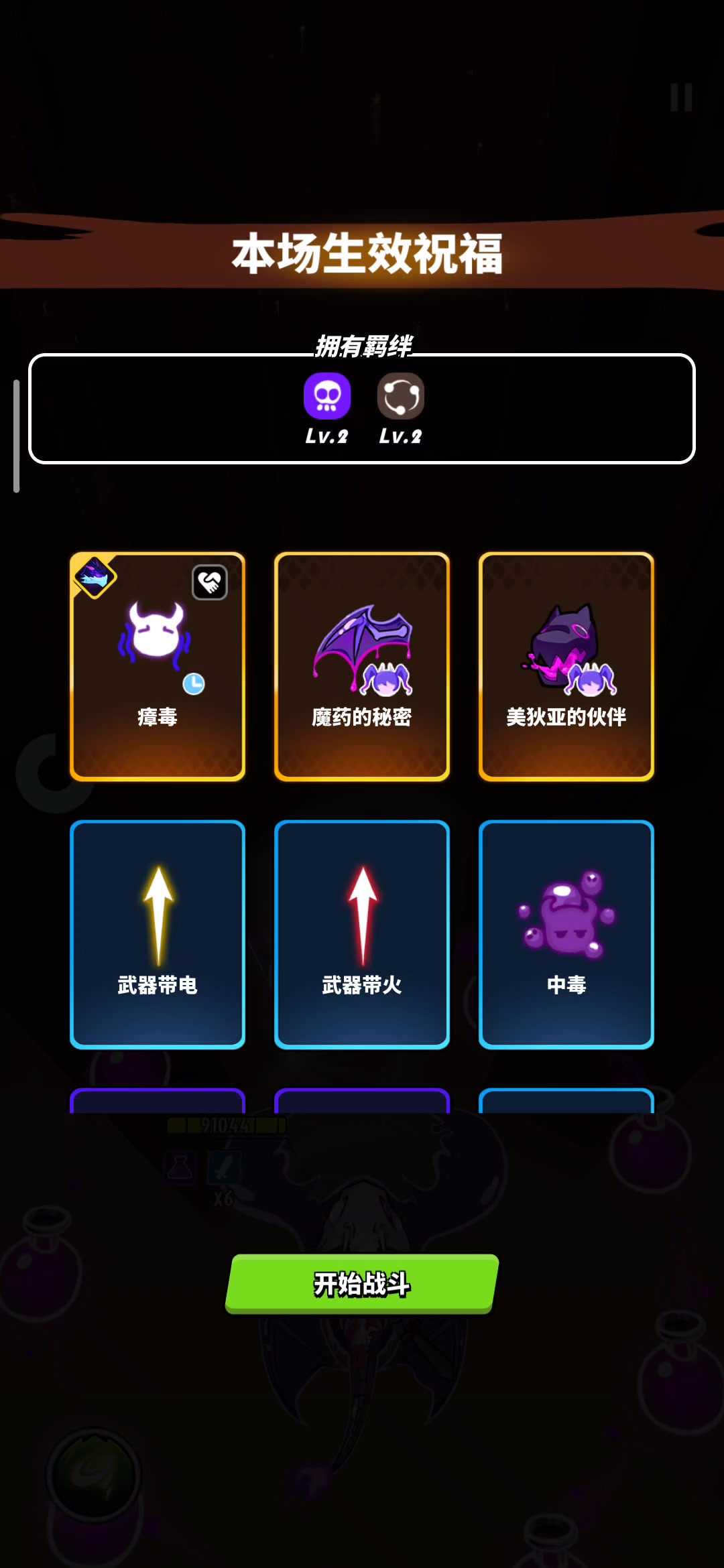The image size is (724, 1568).
Task: Tap the purple skull bond icon
Action: [327, 396]
